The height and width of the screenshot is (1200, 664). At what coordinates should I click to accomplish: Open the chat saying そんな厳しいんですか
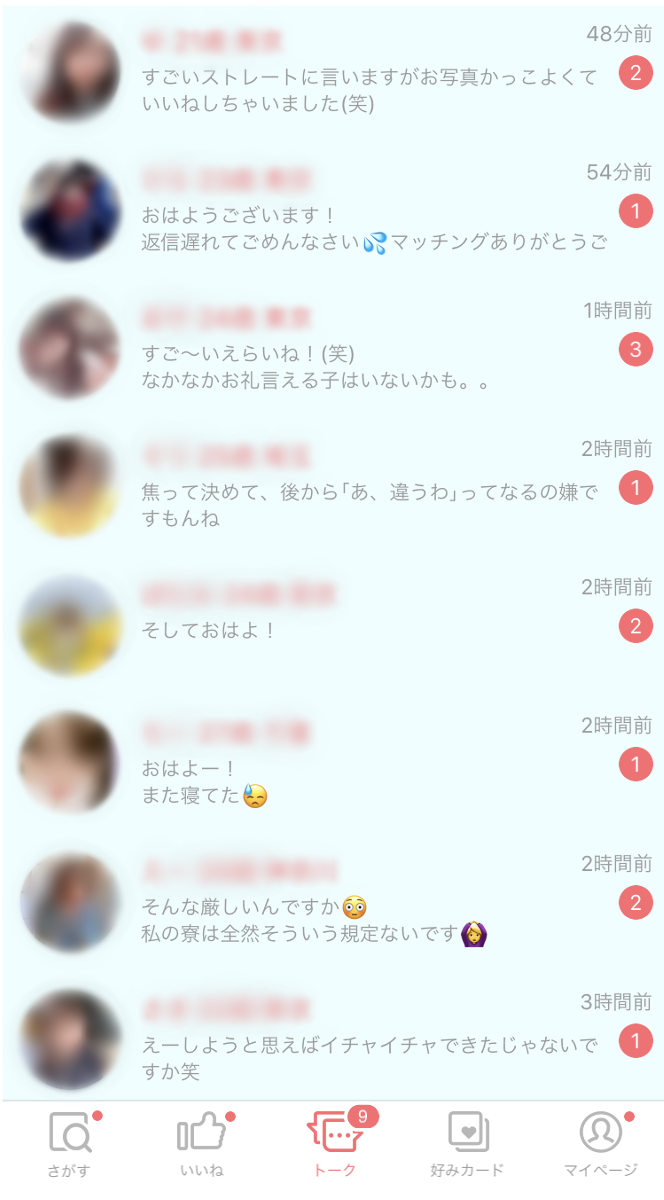(332, 902)
